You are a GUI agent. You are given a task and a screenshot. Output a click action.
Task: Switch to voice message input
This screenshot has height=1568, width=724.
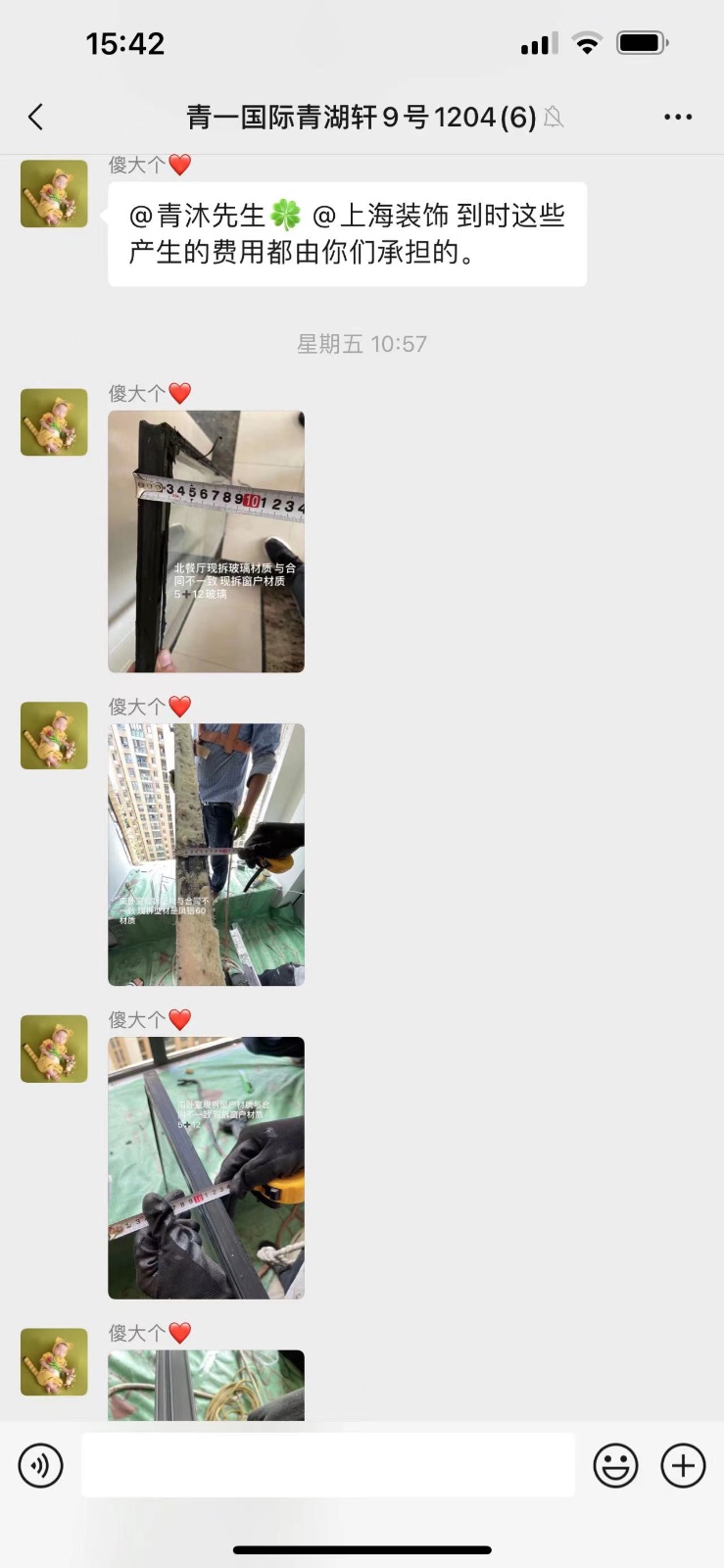pyautogui.click(x=40, y=1465)
